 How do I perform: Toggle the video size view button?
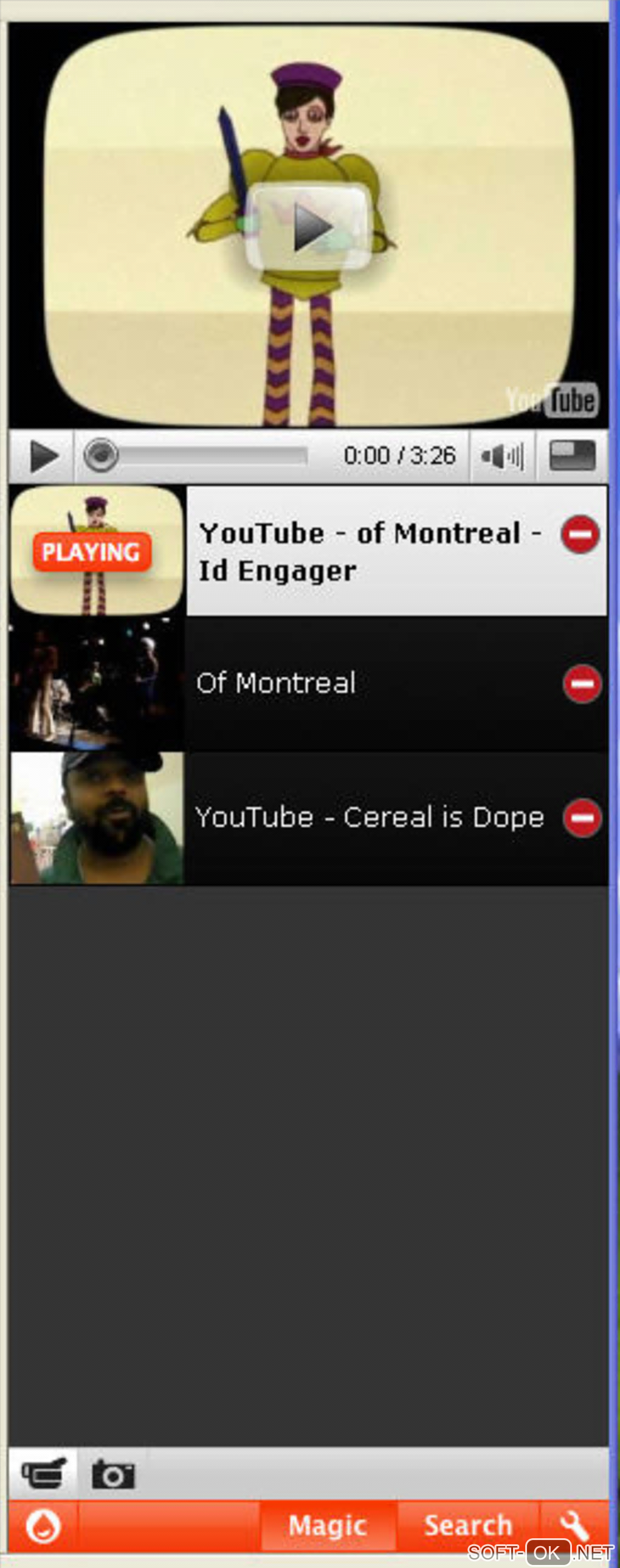point(572,455)
